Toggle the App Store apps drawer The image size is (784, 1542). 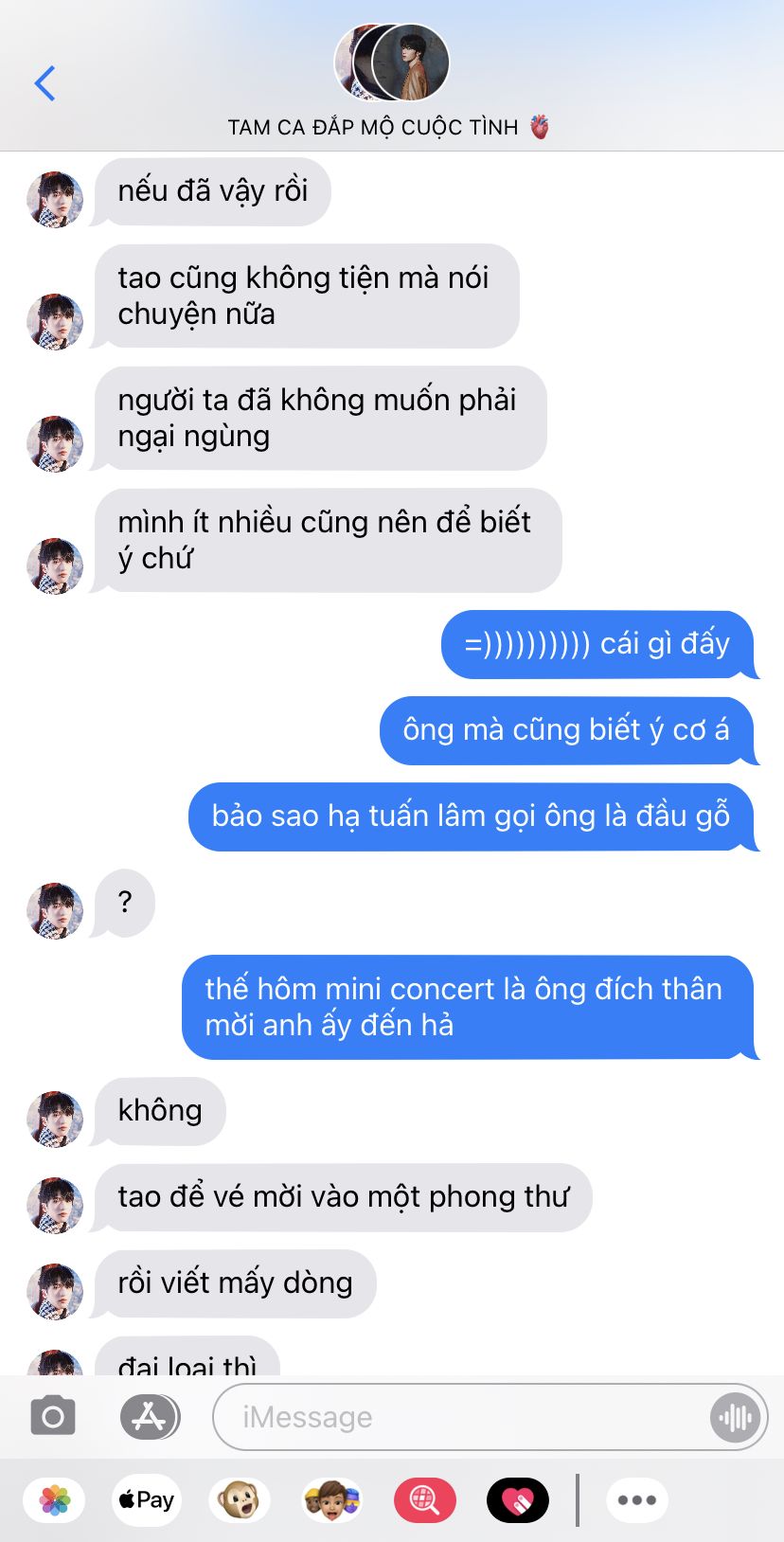(150, 1417)
